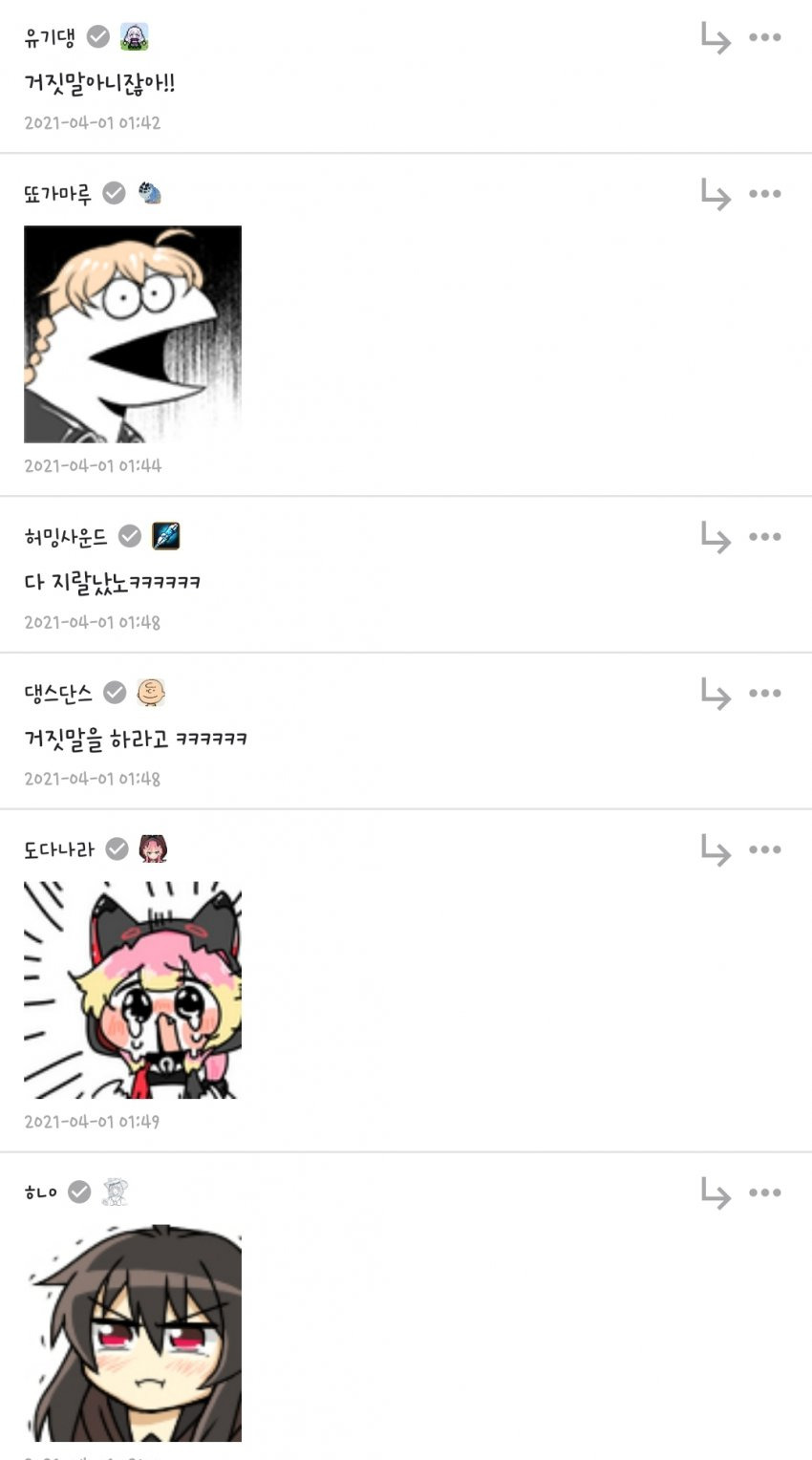Open the image sticker posted by 도다나라

click(133, 990)
